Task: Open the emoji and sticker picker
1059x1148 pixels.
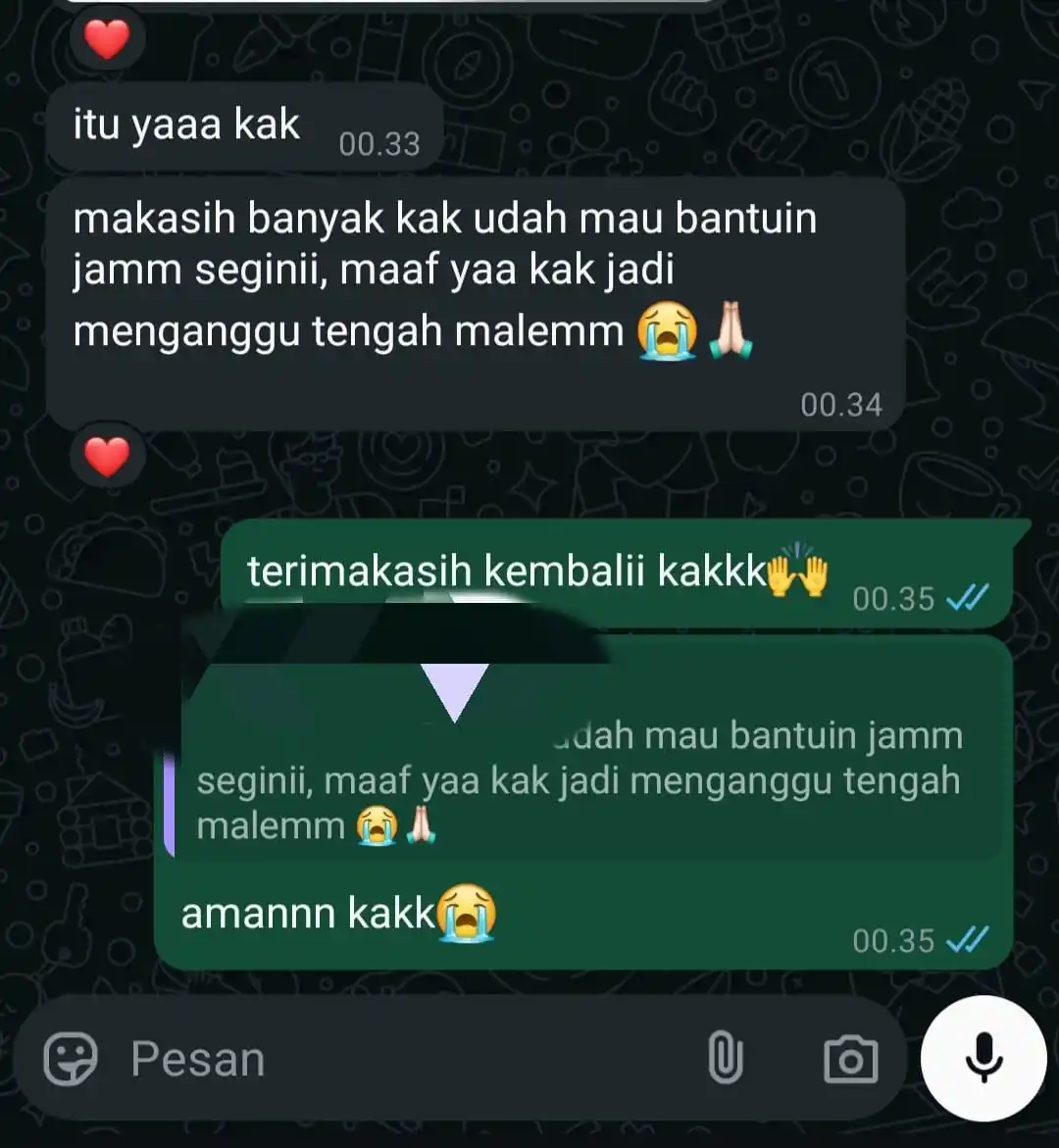Action: pyautogui.click(x=71, y=1060)
